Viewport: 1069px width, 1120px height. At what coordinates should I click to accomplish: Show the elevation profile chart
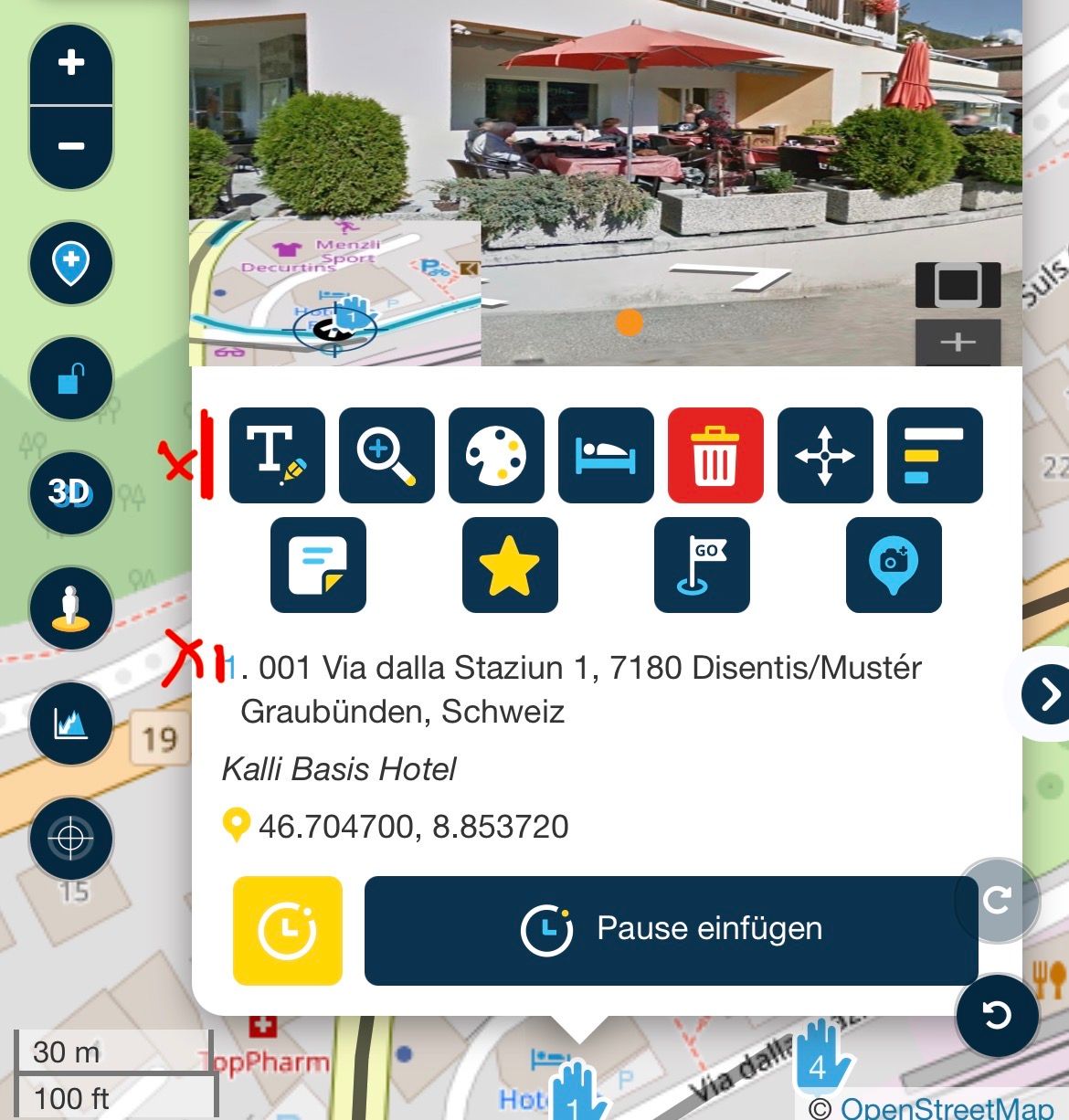click(71, 724)
